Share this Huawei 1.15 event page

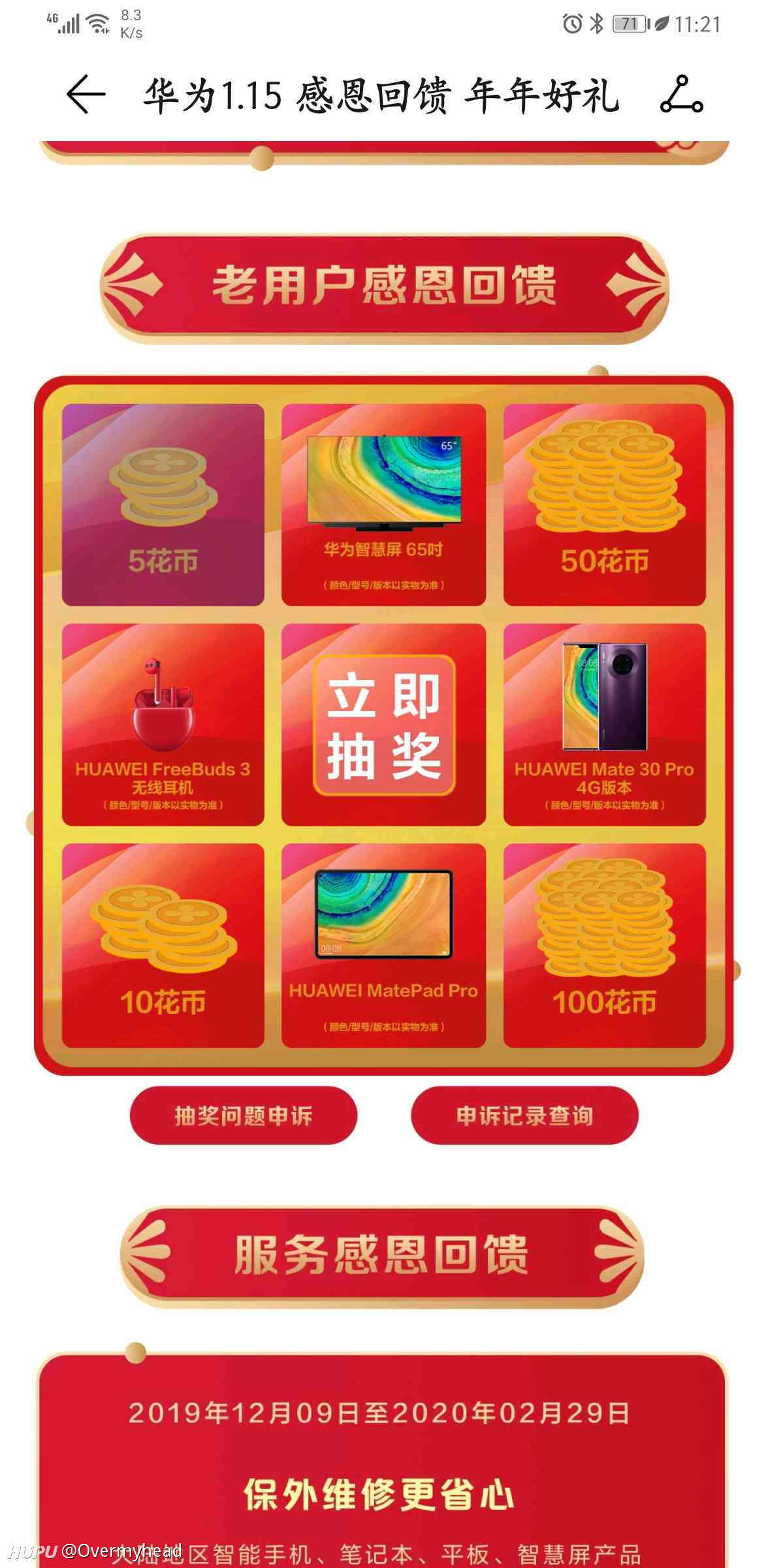pos(681,94)
